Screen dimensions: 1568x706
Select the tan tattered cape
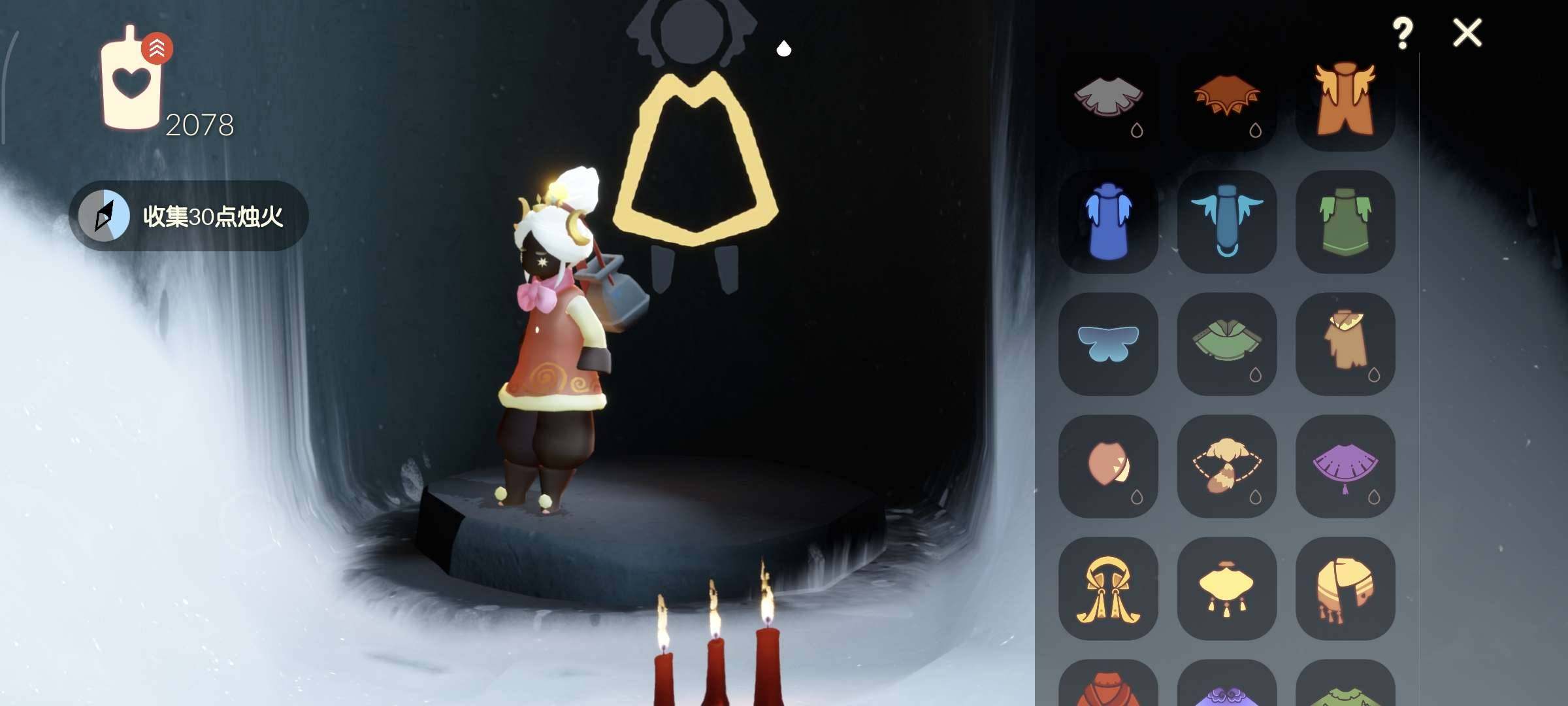point(1345,344)
